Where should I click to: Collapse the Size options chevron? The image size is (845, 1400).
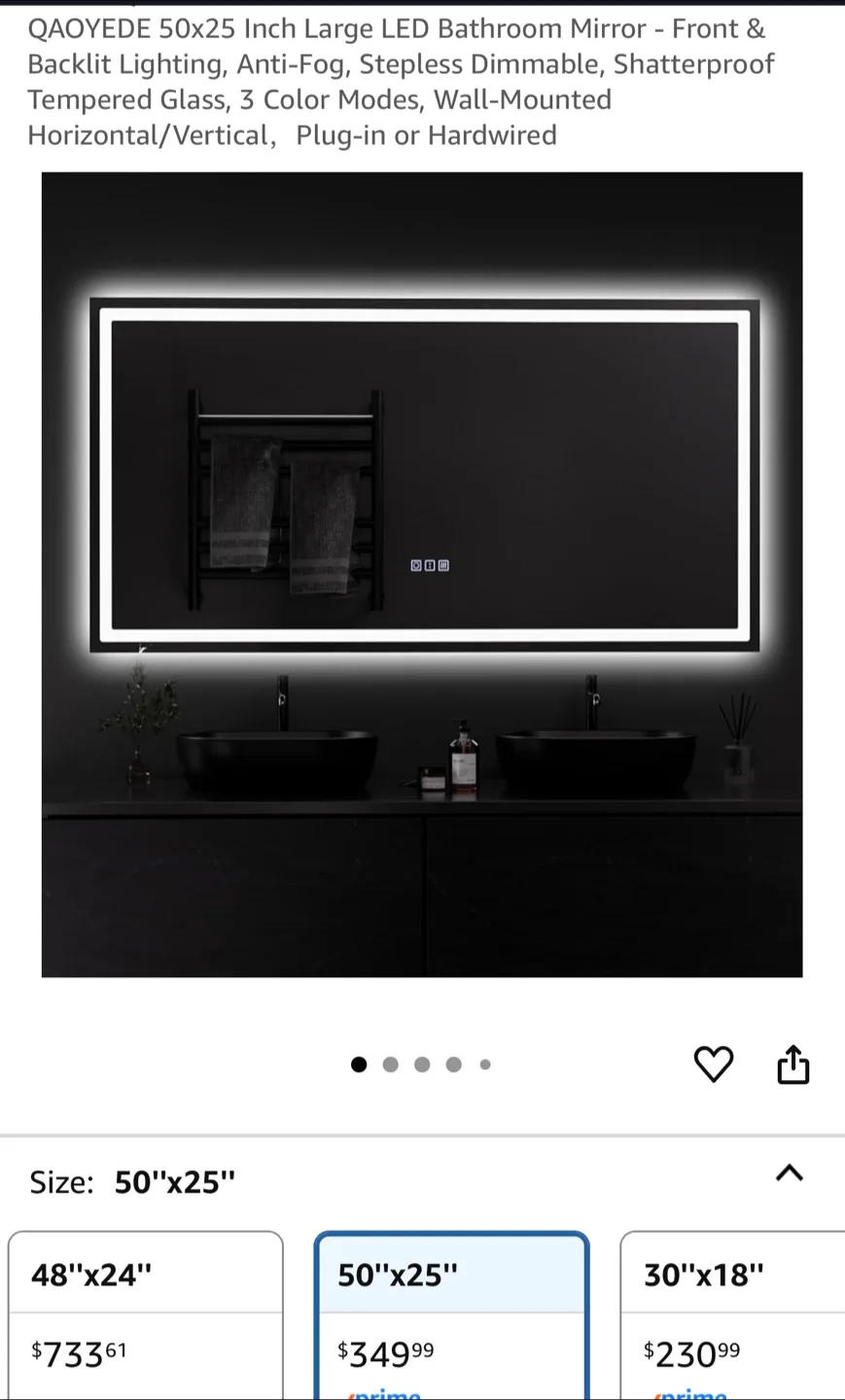[x=789, y=1173]
